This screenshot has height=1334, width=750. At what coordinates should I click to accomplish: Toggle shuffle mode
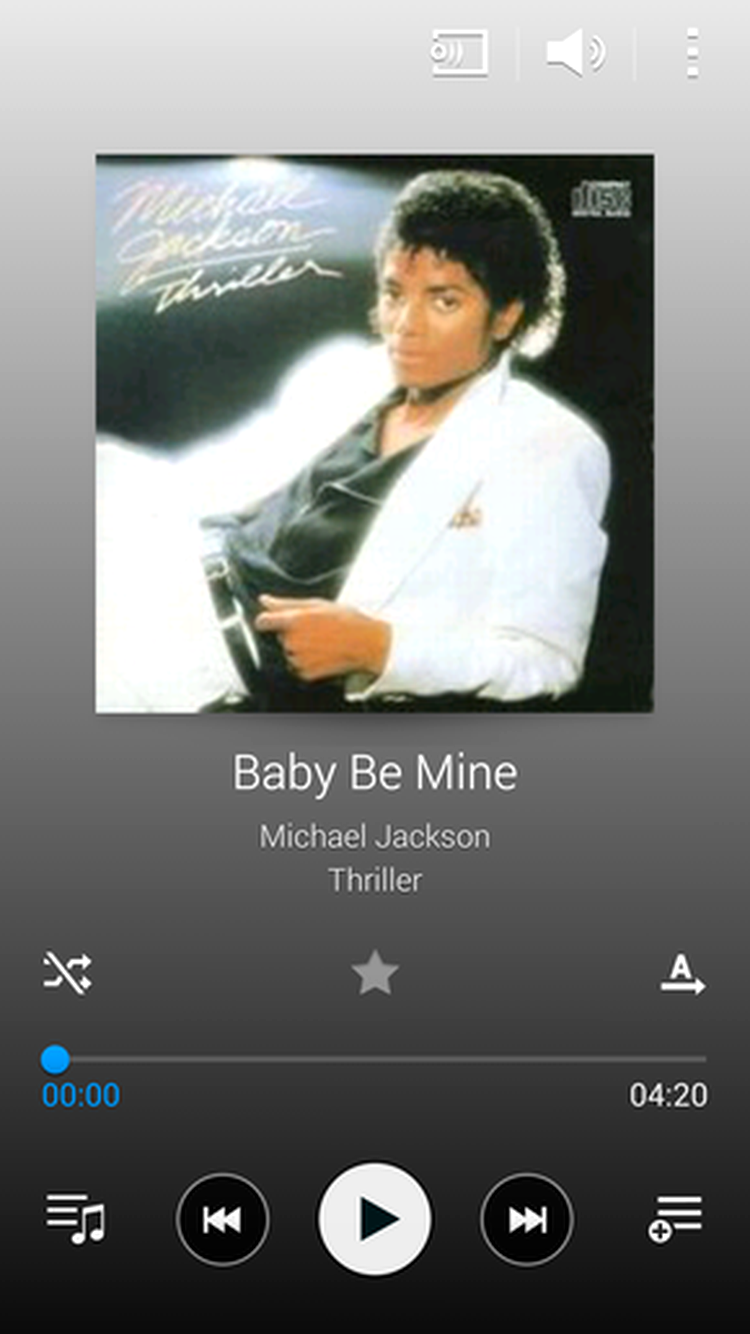[68, 972]
